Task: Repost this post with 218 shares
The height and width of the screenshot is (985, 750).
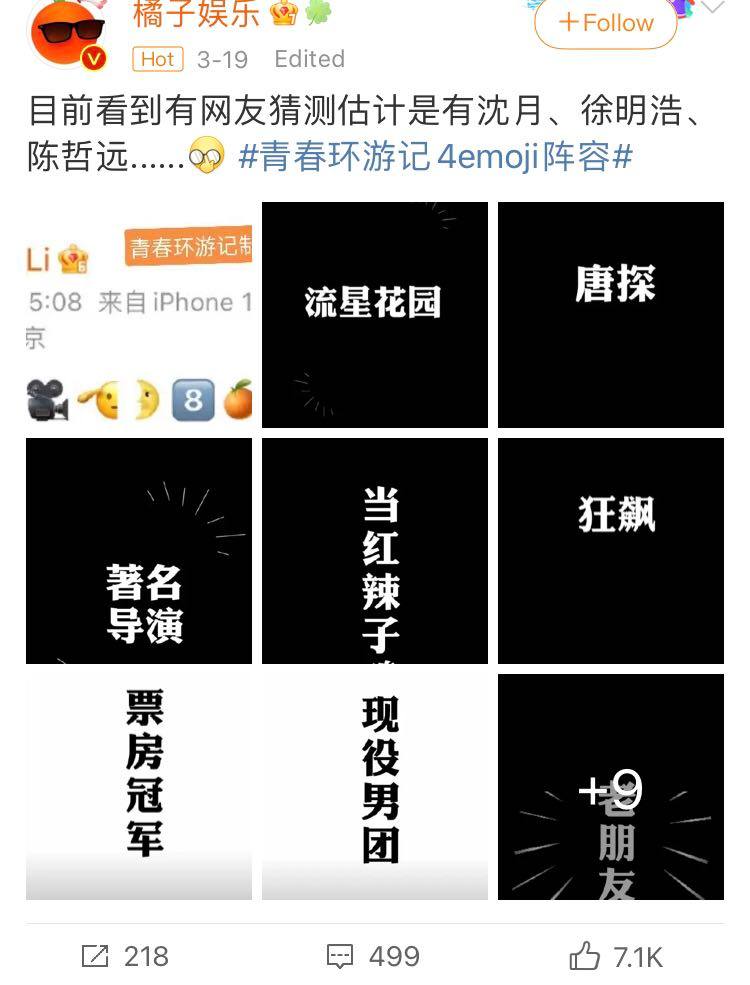Action: point(125,957)
